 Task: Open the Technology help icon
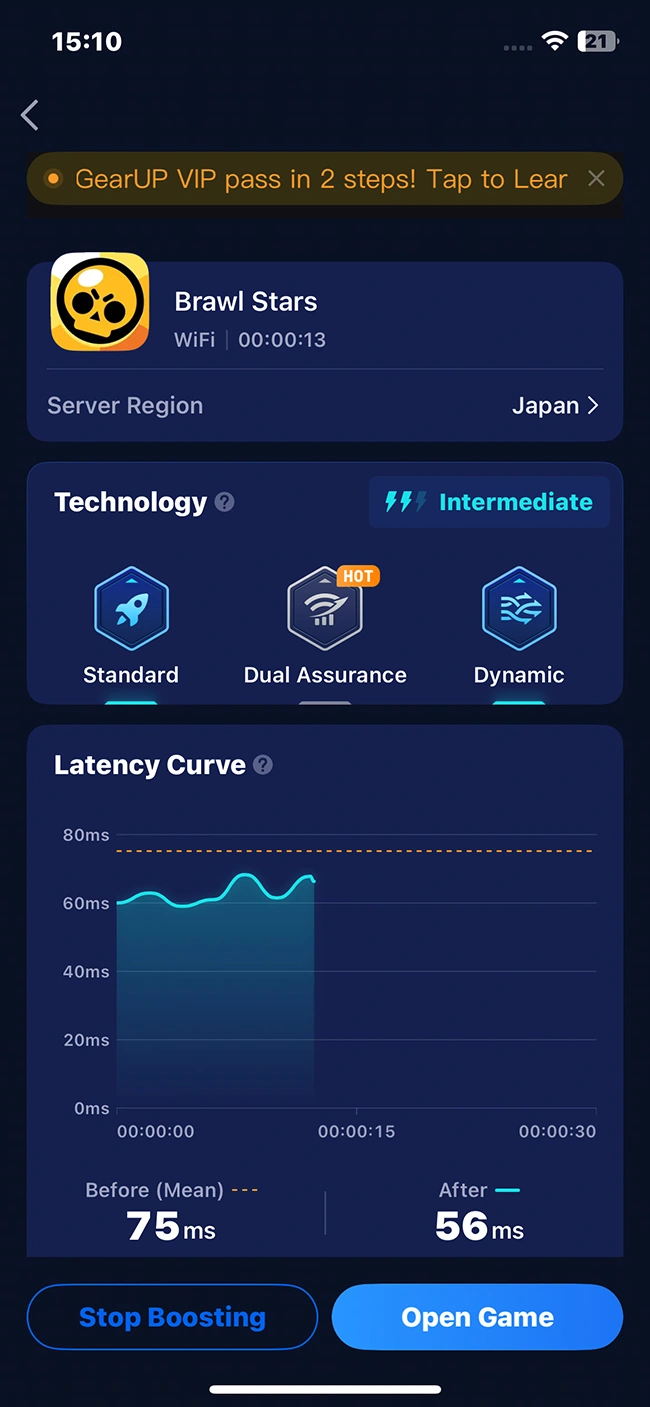click(x=225, y=502)
